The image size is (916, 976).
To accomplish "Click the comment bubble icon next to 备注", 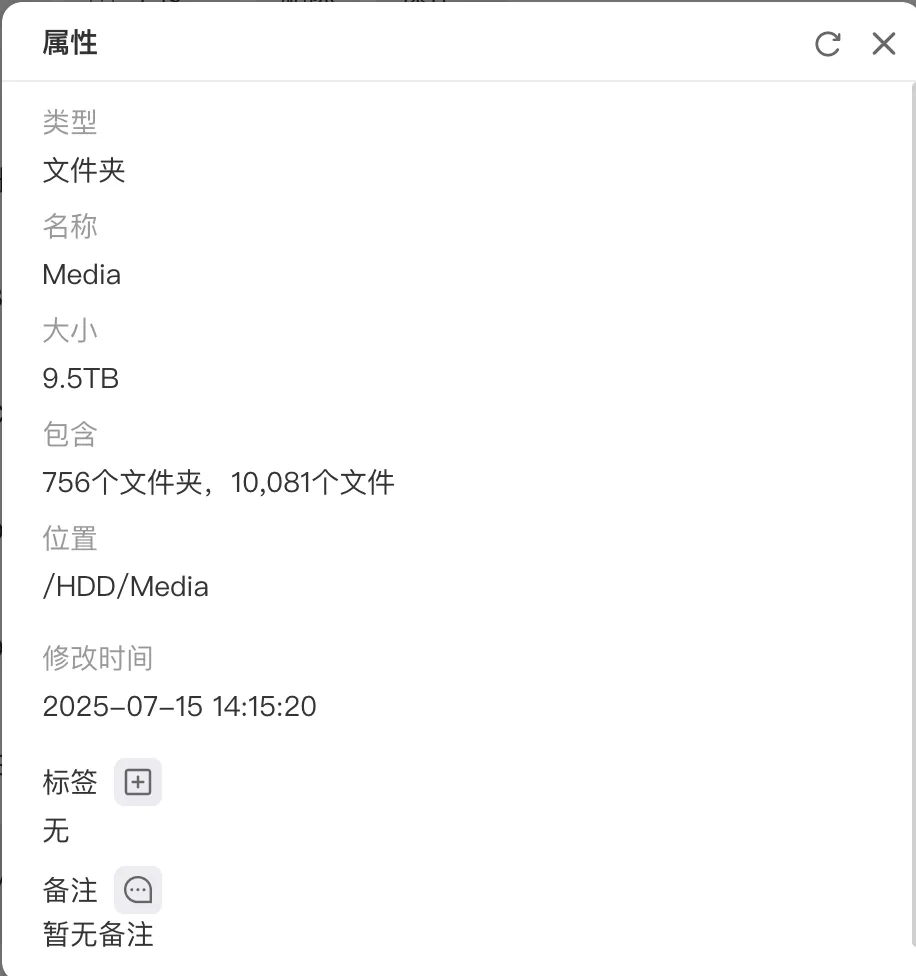I will tap(138, 890).
